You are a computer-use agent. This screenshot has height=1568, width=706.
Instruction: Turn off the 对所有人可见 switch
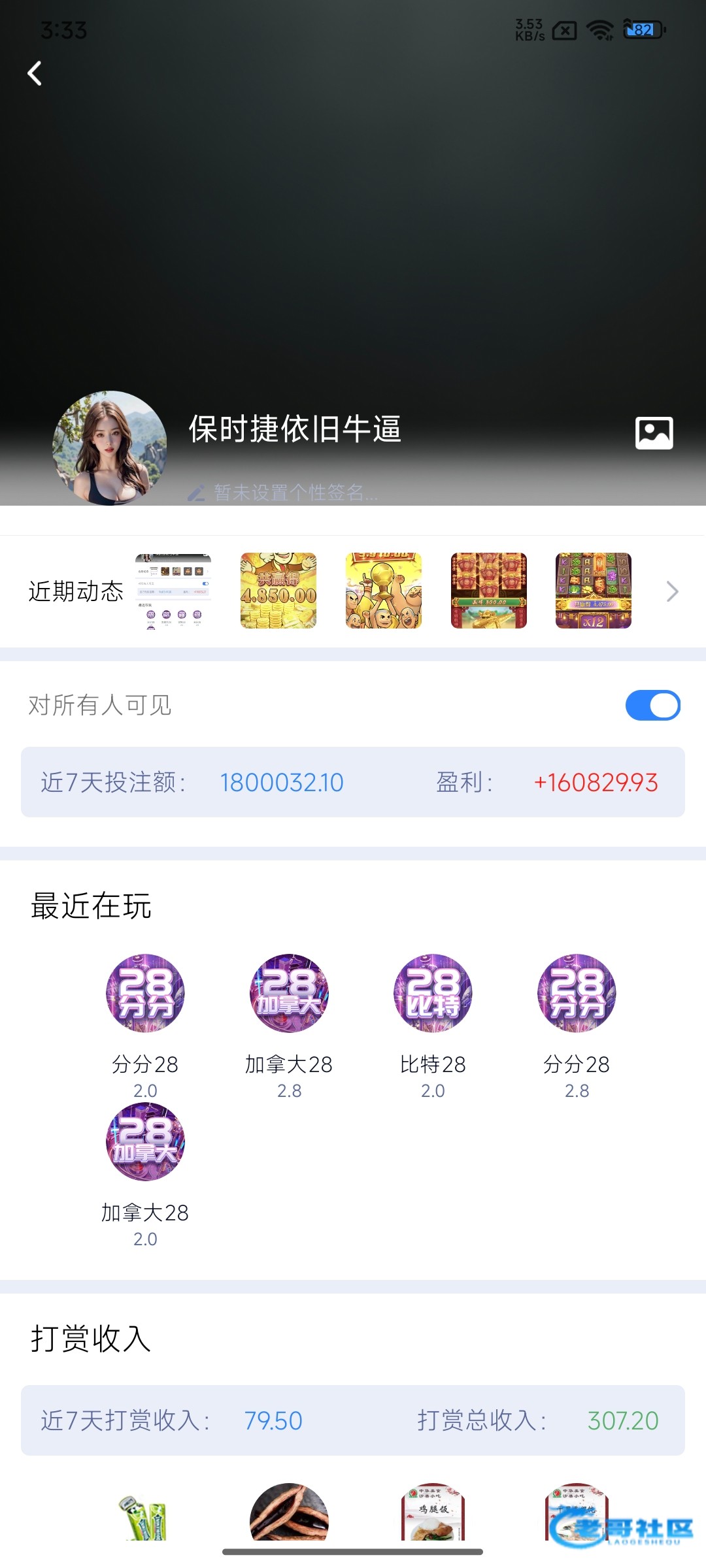pyautogui.click(x=652, y=706)
